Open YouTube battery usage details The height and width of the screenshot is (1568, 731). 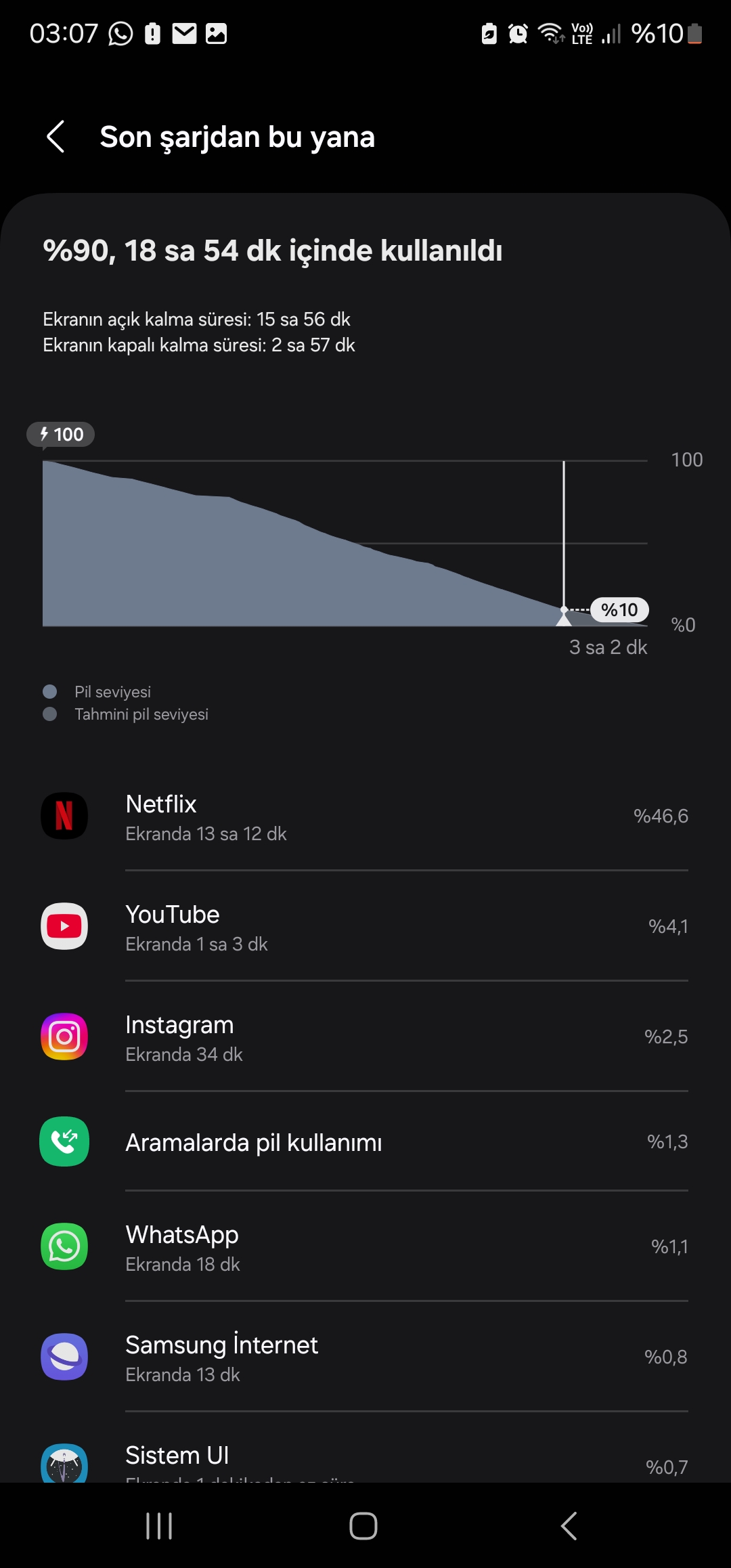[365, 926]
